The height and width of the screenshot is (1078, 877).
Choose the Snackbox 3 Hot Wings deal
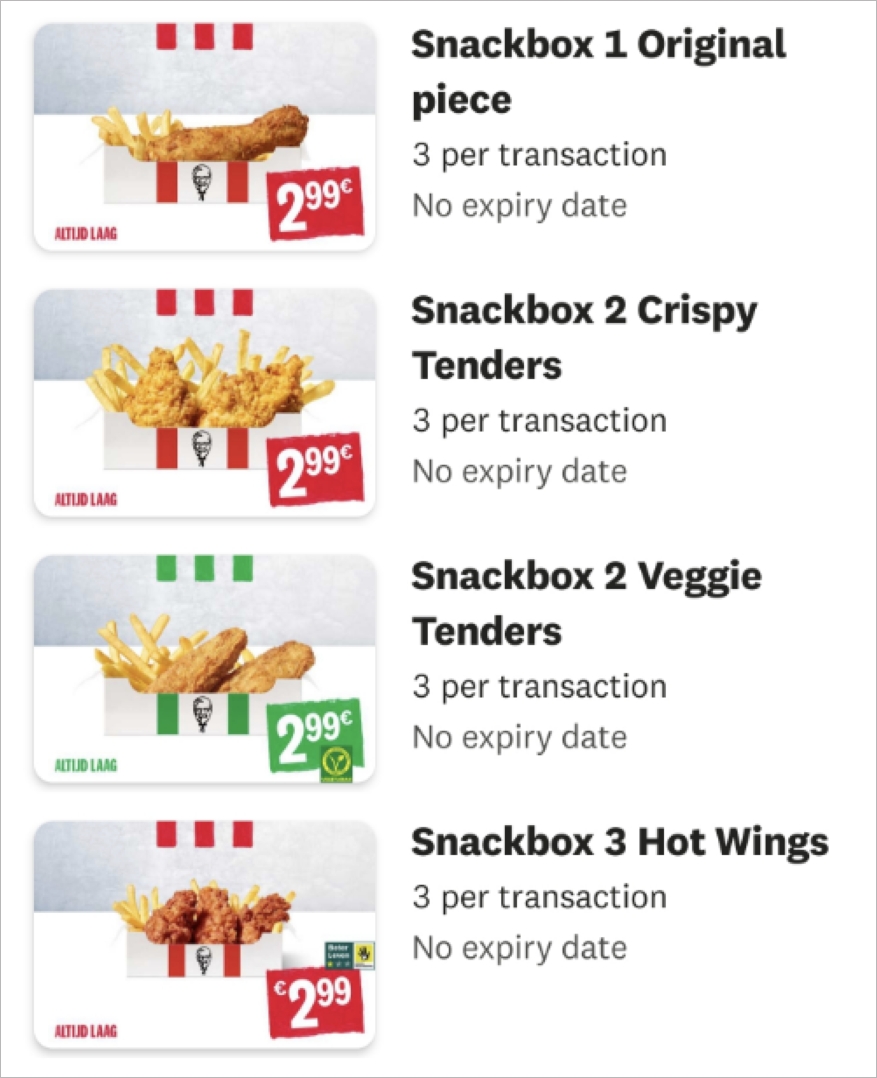(x=619, y=842)
